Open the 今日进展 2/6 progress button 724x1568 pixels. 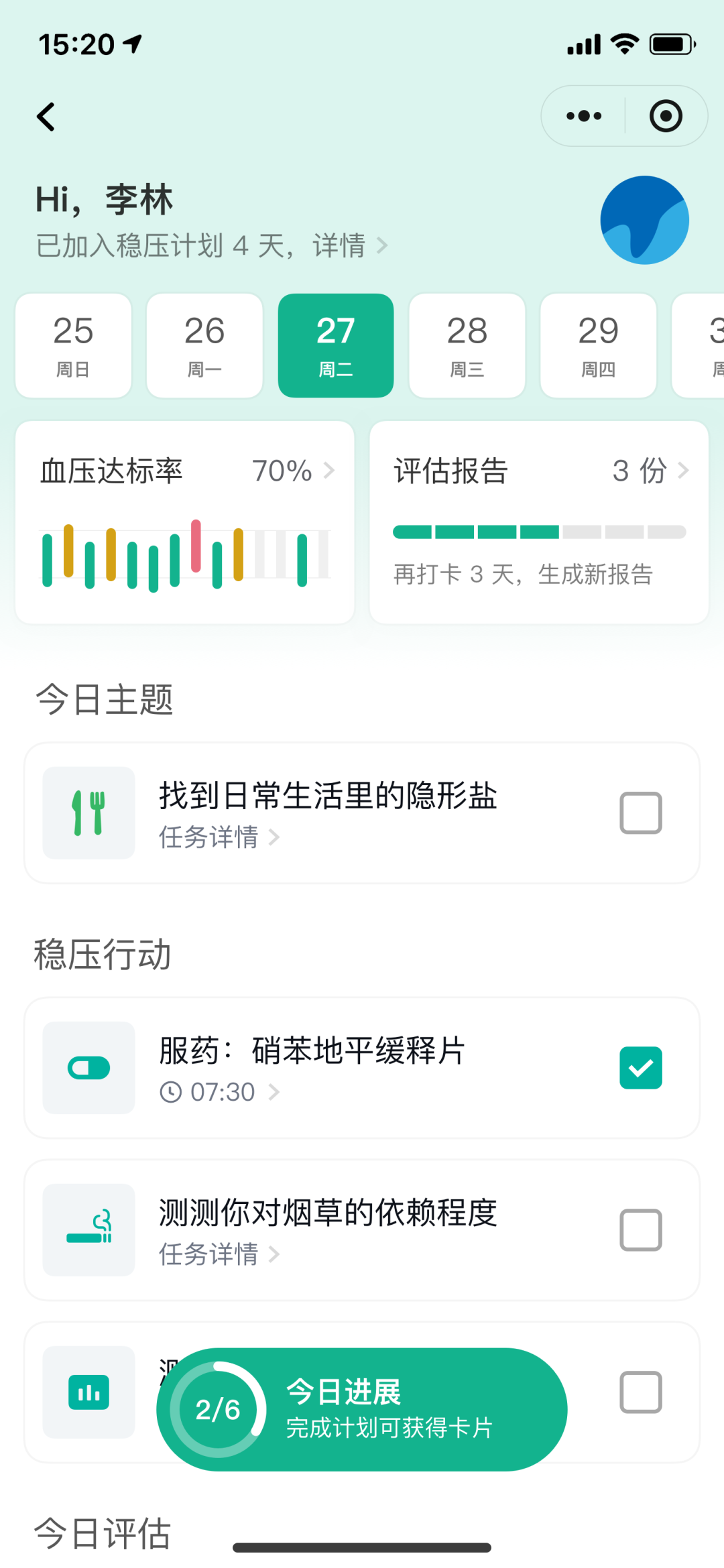362,1409
